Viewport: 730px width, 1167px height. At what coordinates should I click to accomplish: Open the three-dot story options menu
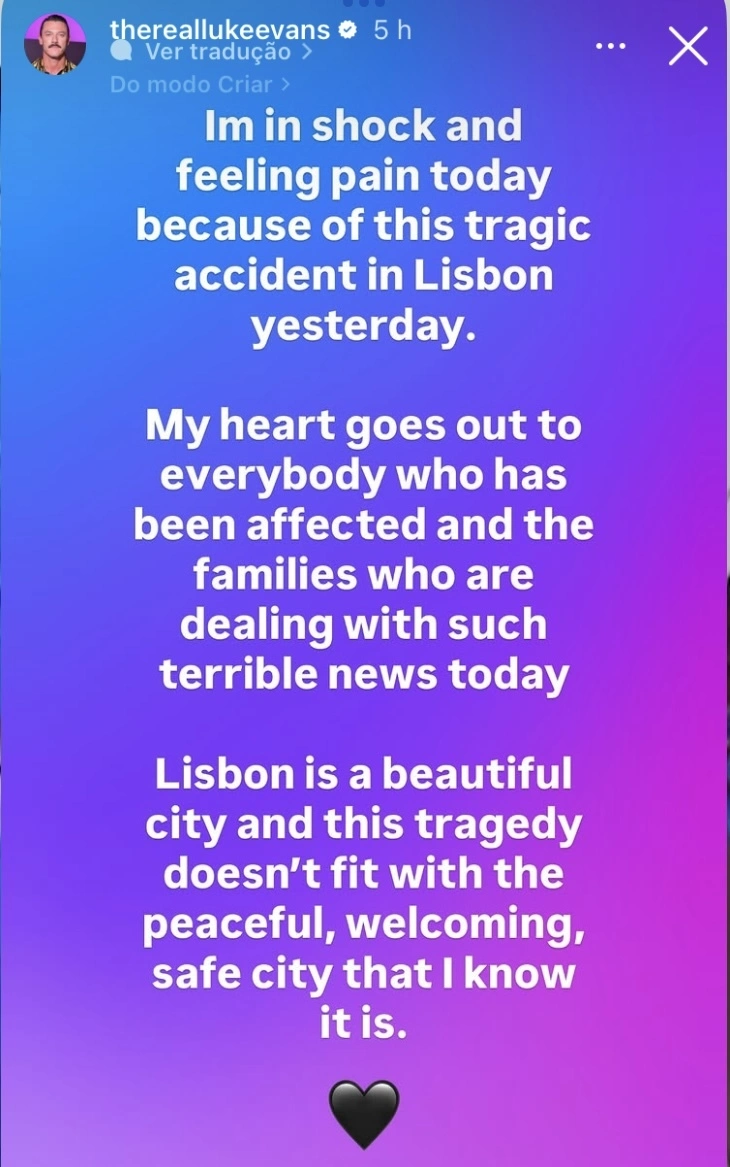pos(611,46)
